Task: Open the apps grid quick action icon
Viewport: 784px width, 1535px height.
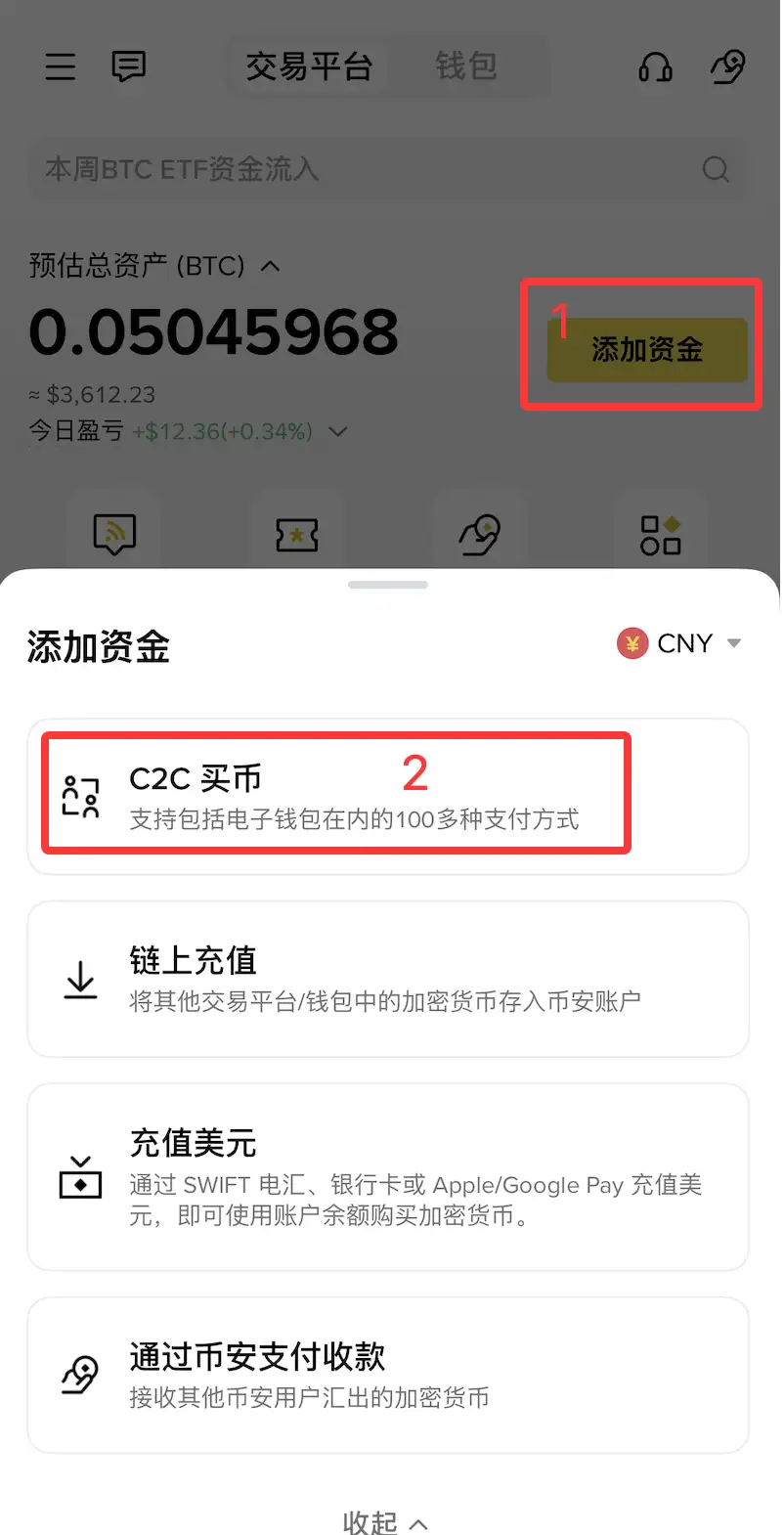Action: pos(661,533)
